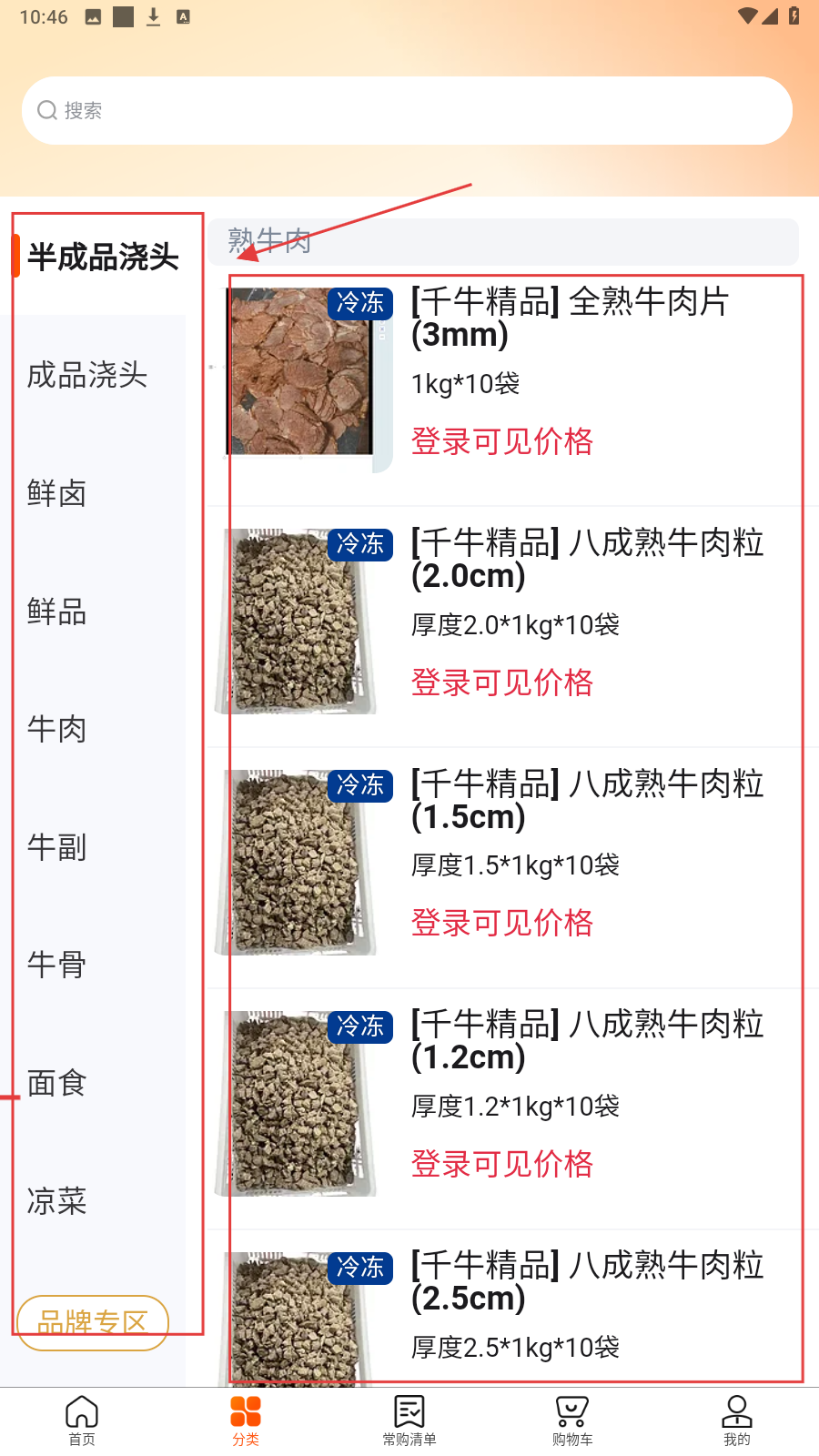
Task: Open the 购物车 tab
Action: coord(572,1420)
